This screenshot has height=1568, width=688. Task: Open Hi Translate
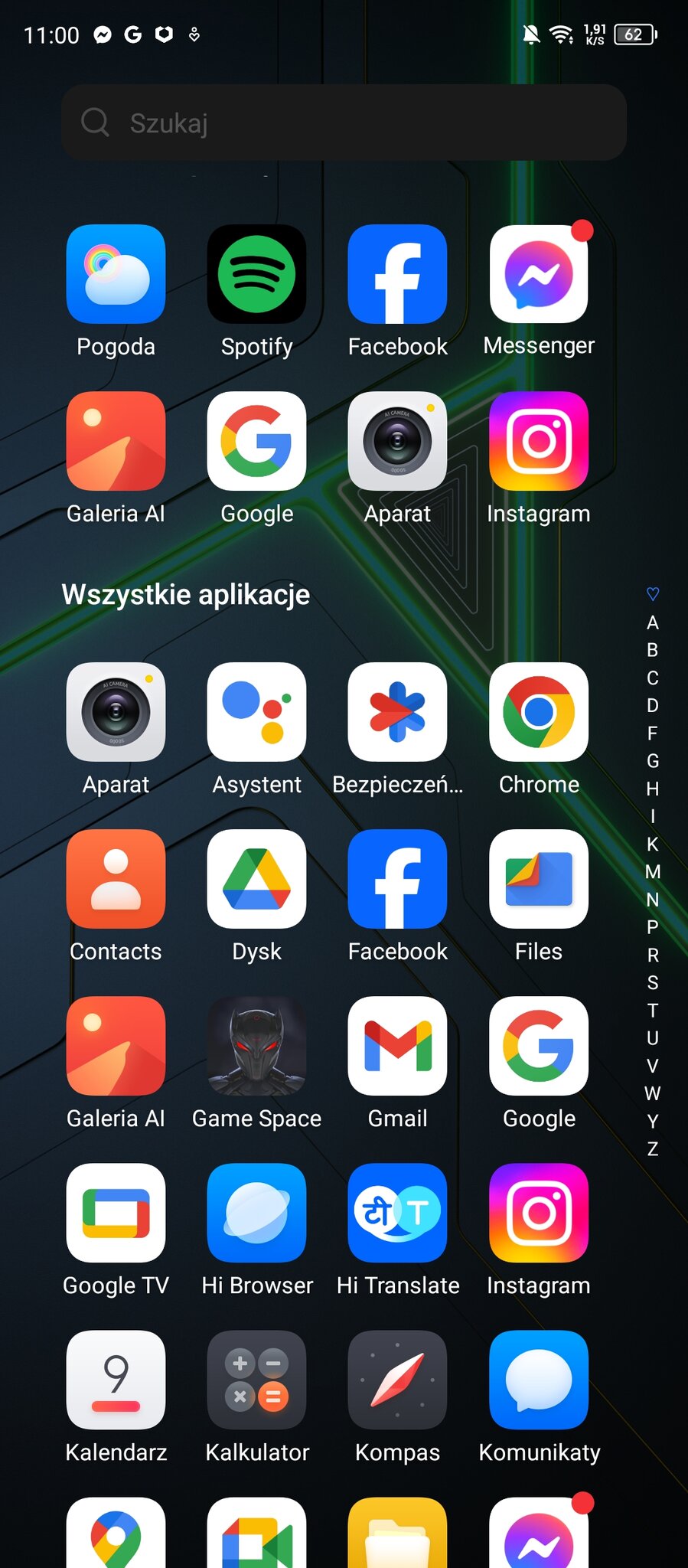pos(397,1213)
